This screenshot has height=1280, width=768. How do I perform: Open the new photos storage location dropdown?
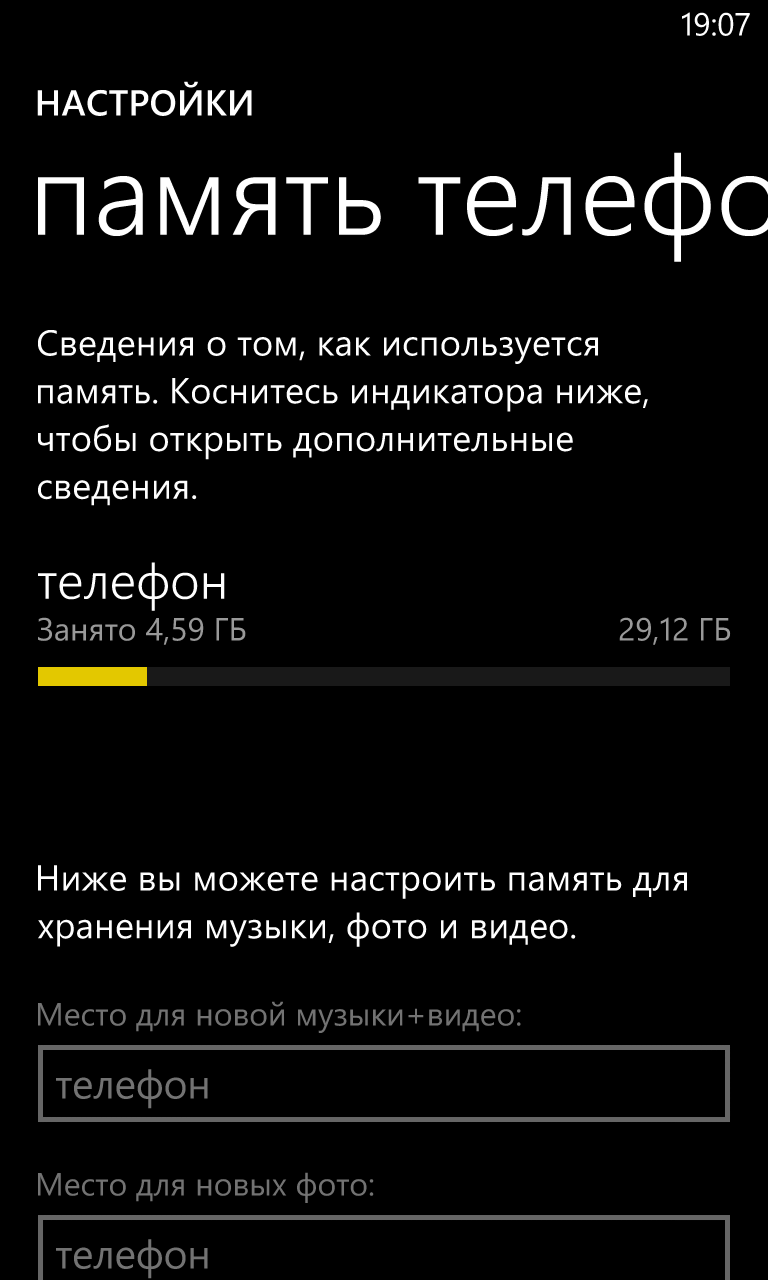click(x=383, y=1250)
